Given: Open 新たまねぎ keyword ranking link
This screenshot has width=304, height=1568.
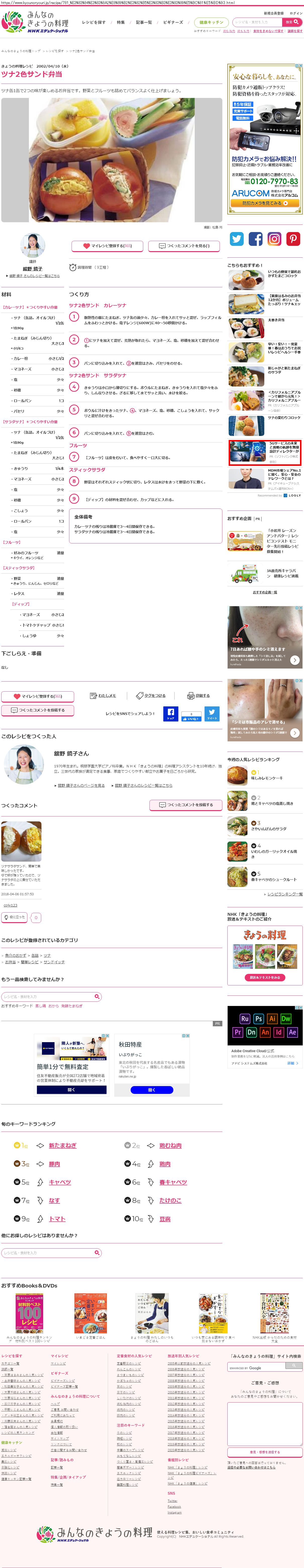Looking at the screenshot, I should click(x=63, y=1145).
